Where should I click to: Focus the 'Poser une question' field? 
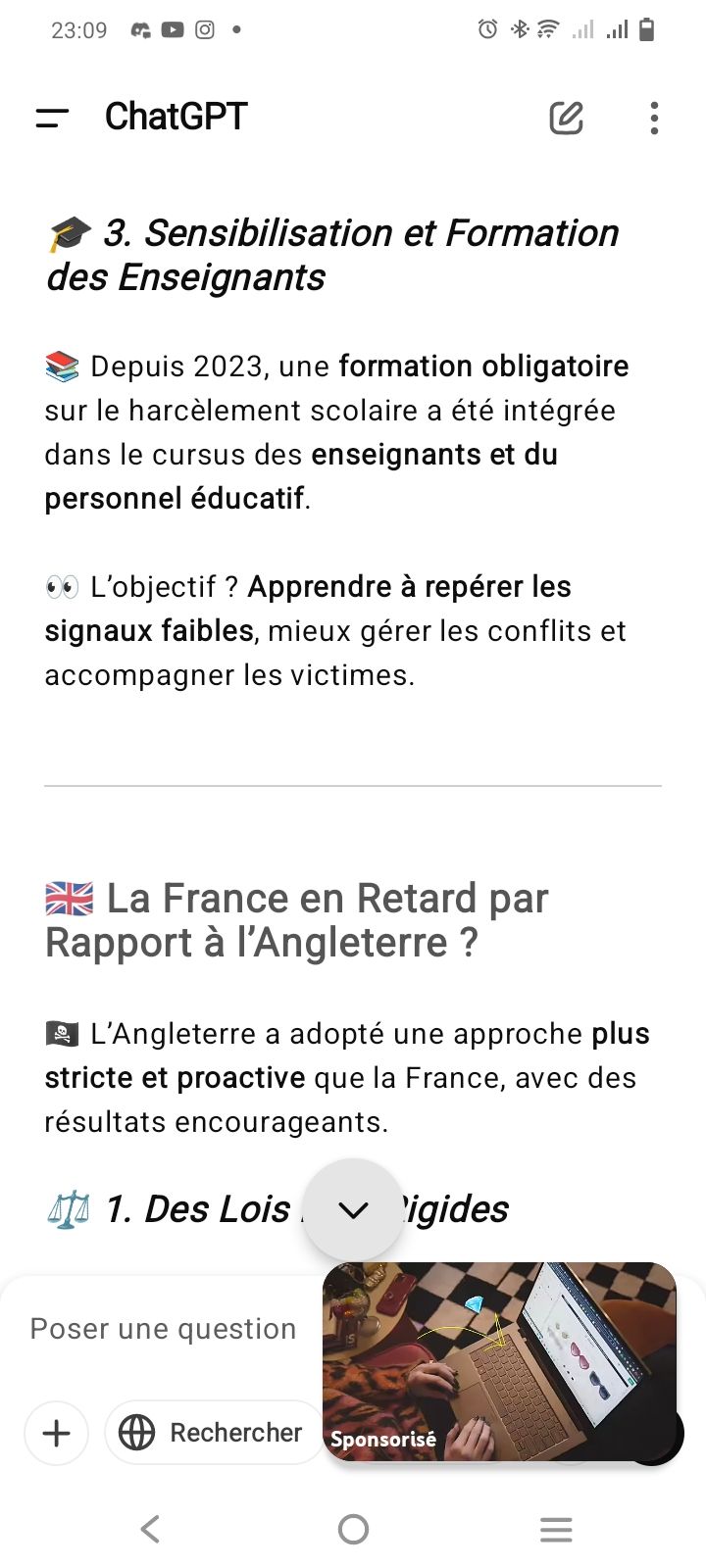pyautogui.click(x=164, y=1329)
